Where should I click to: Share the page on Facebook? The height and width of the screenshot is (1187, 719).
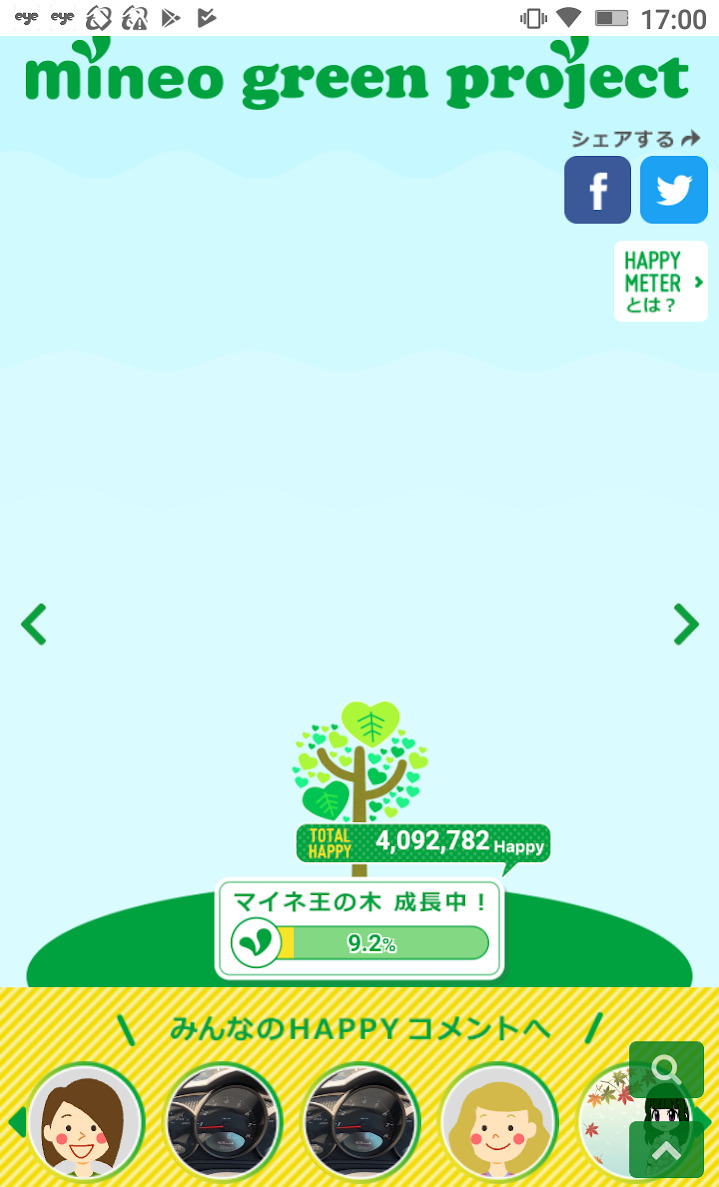(597, 190)
